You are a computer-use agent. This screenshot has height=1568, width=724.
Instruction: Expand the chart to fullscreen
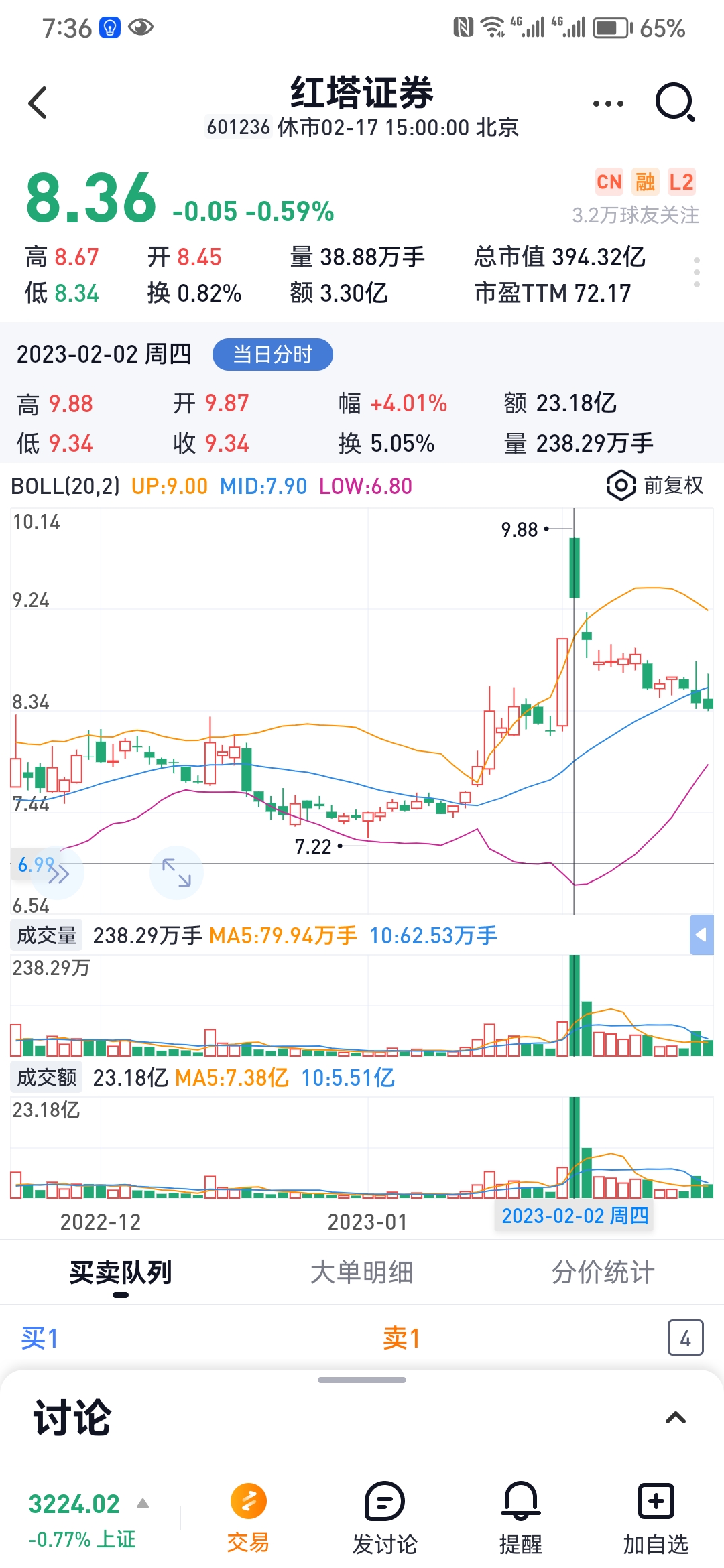coord(176,872)
